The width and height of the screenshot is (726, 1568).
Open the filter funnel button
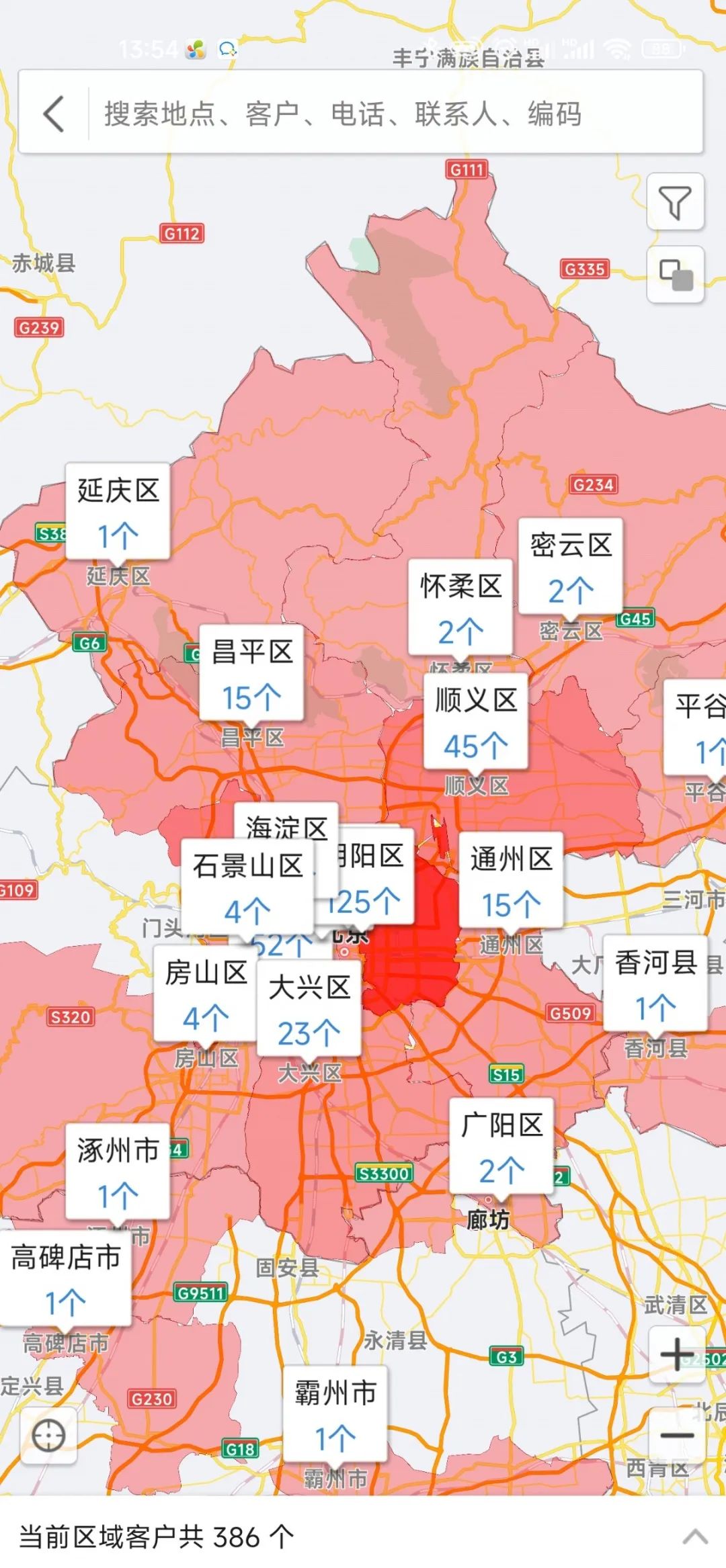tap(675, 202)
